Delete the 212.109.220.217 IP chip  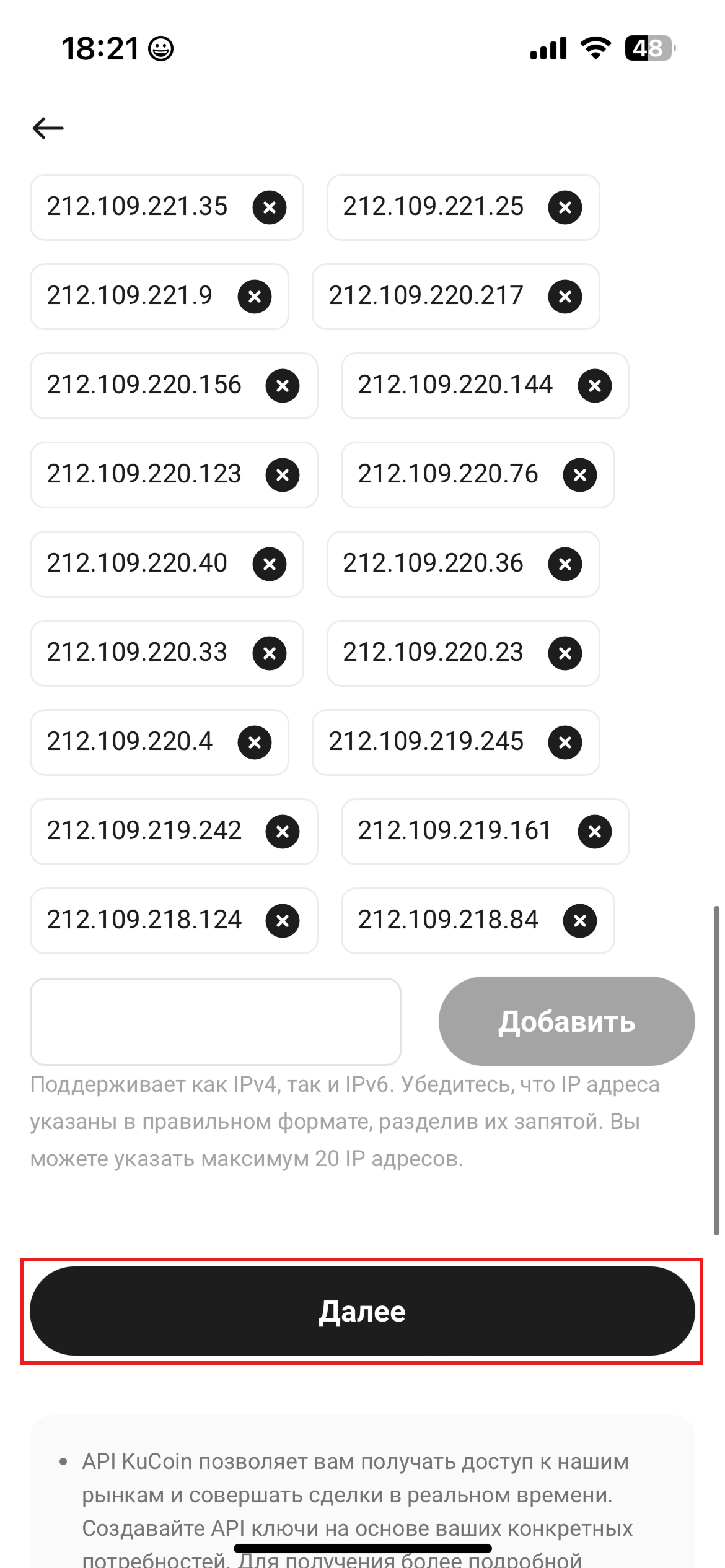(x=565, y=297)
